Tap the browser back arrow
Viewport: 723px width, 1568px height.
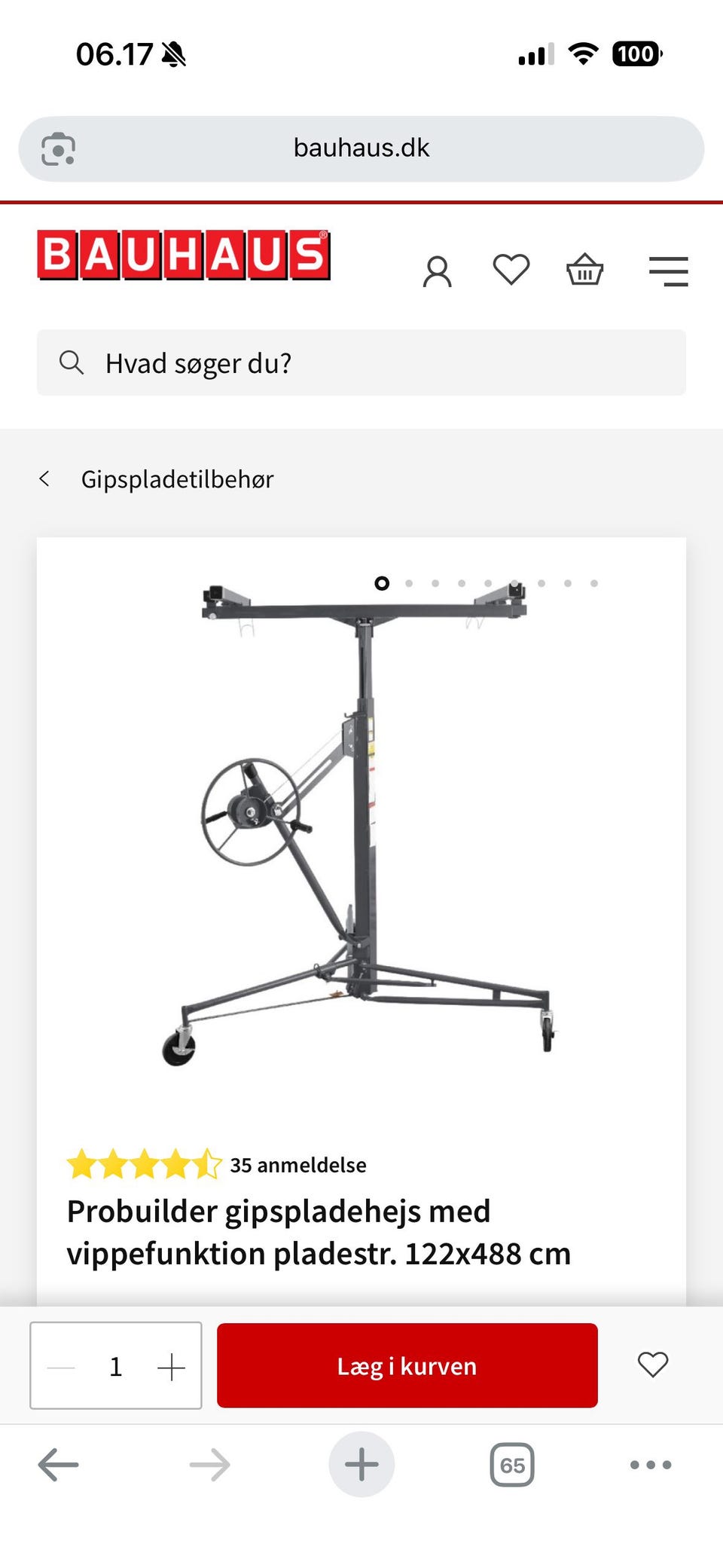tap(57, 1464)
